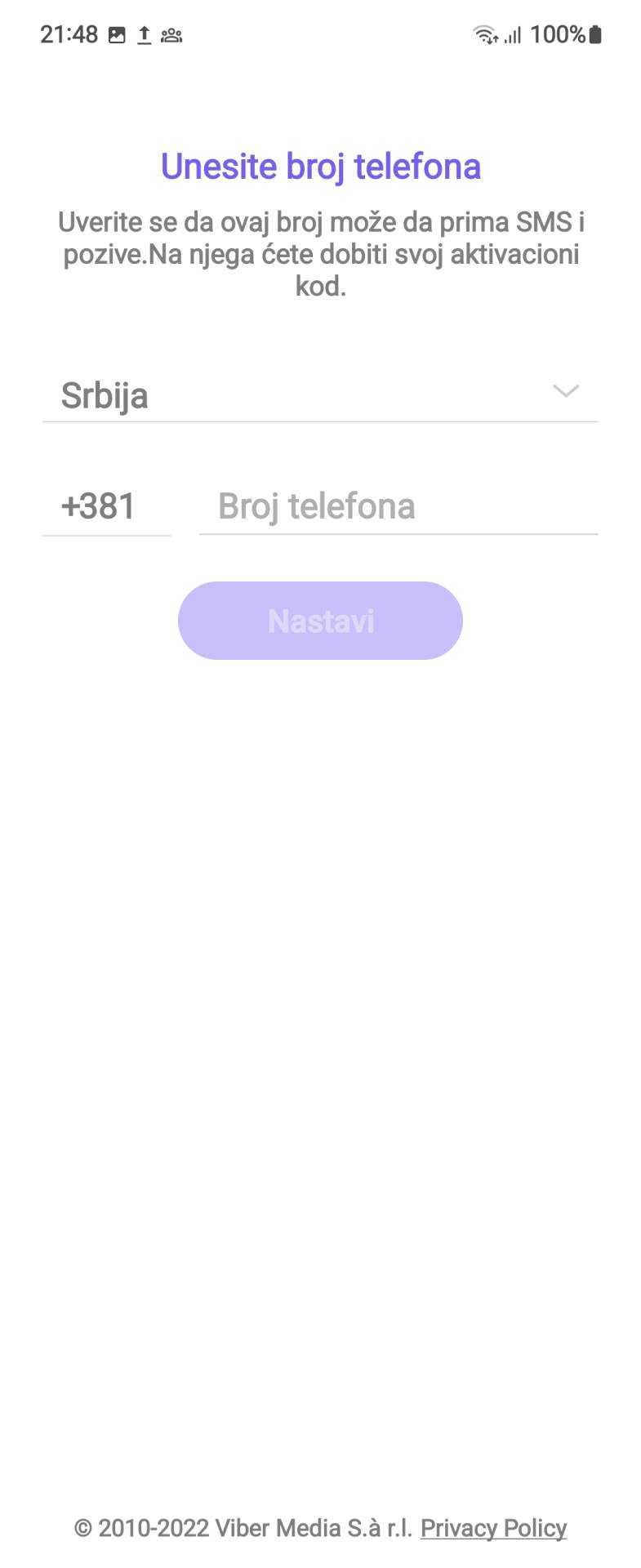Tap the disabled Nastavi button
The height and width of the screenshot is (1568, 641).
coord(320,621)
